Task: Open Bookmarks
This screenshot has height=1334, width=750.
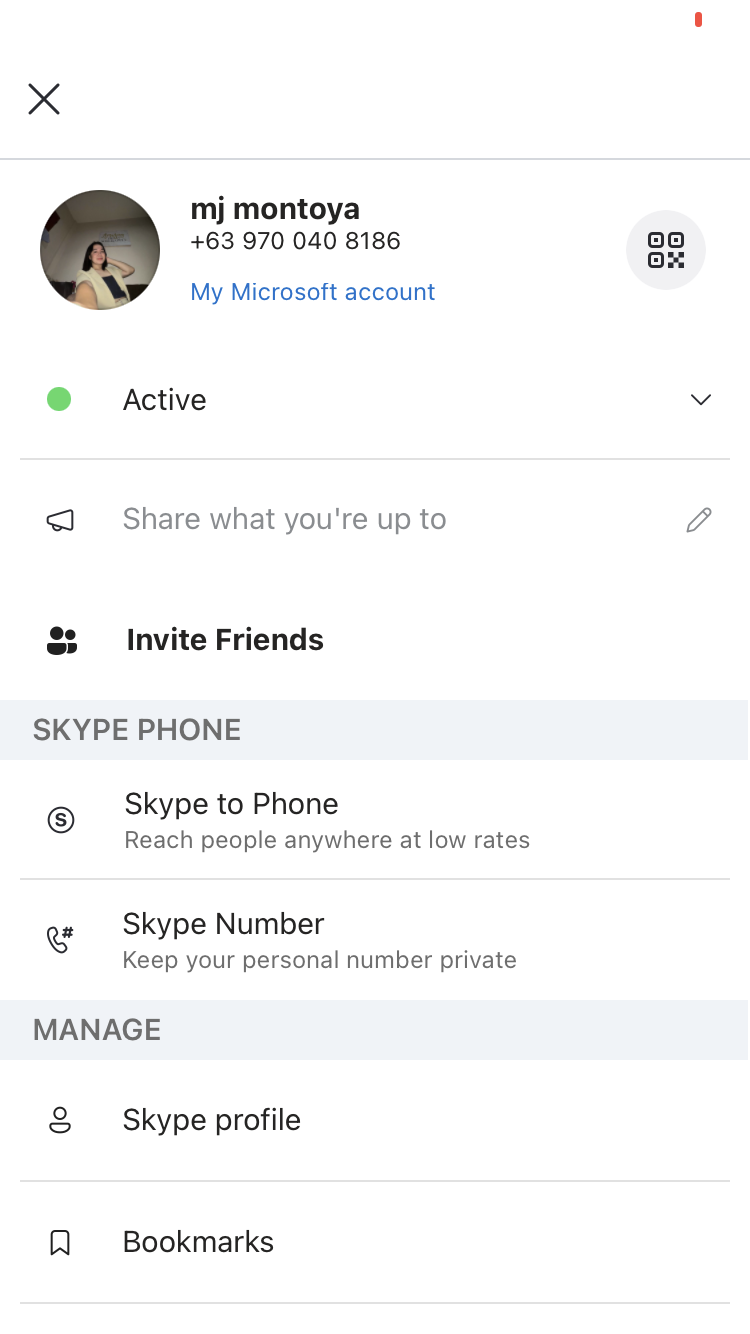Action: coord(375,1242)
